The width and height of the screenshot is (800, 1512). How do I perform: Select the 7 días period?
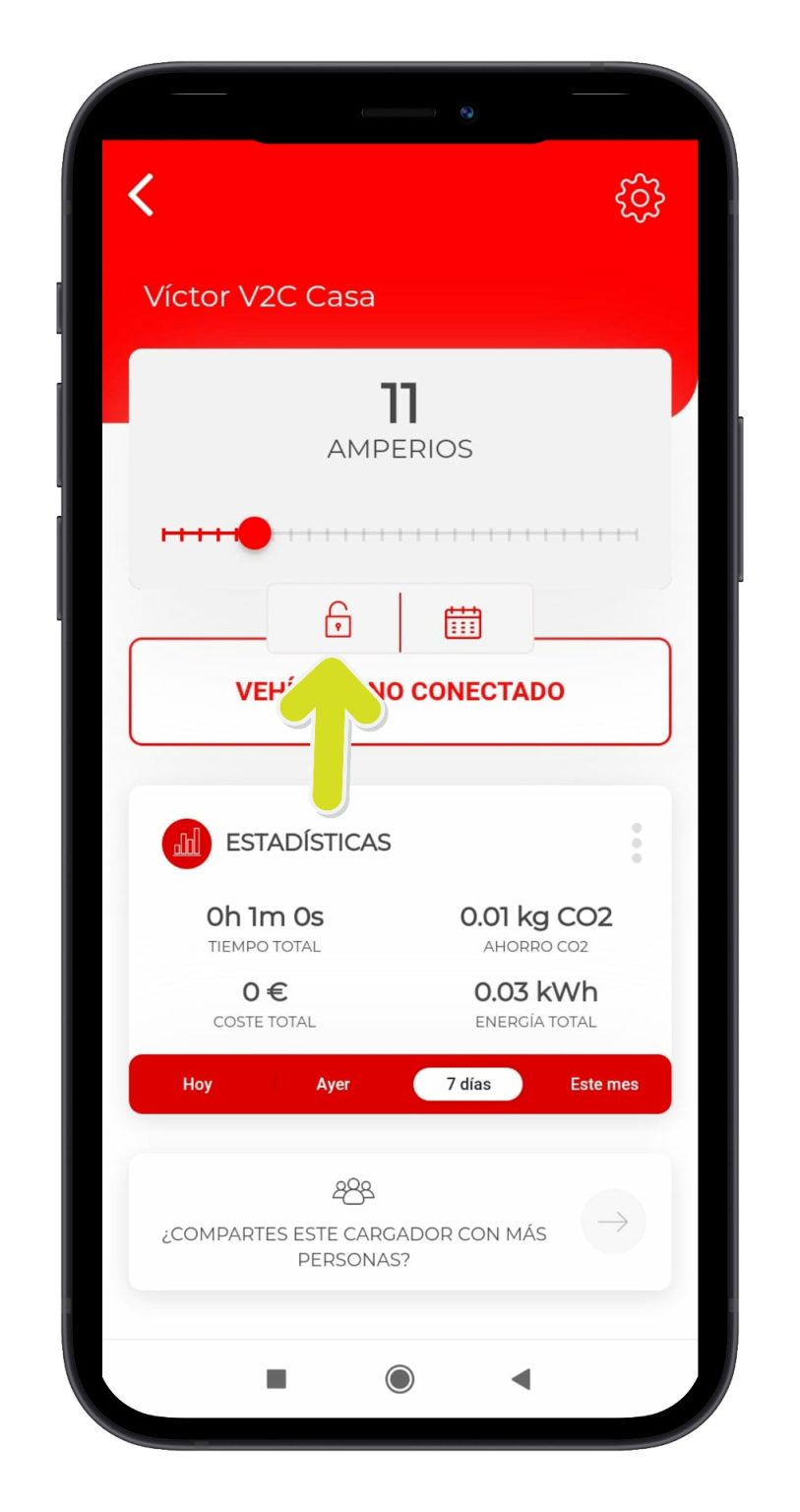click(467, 1084)
